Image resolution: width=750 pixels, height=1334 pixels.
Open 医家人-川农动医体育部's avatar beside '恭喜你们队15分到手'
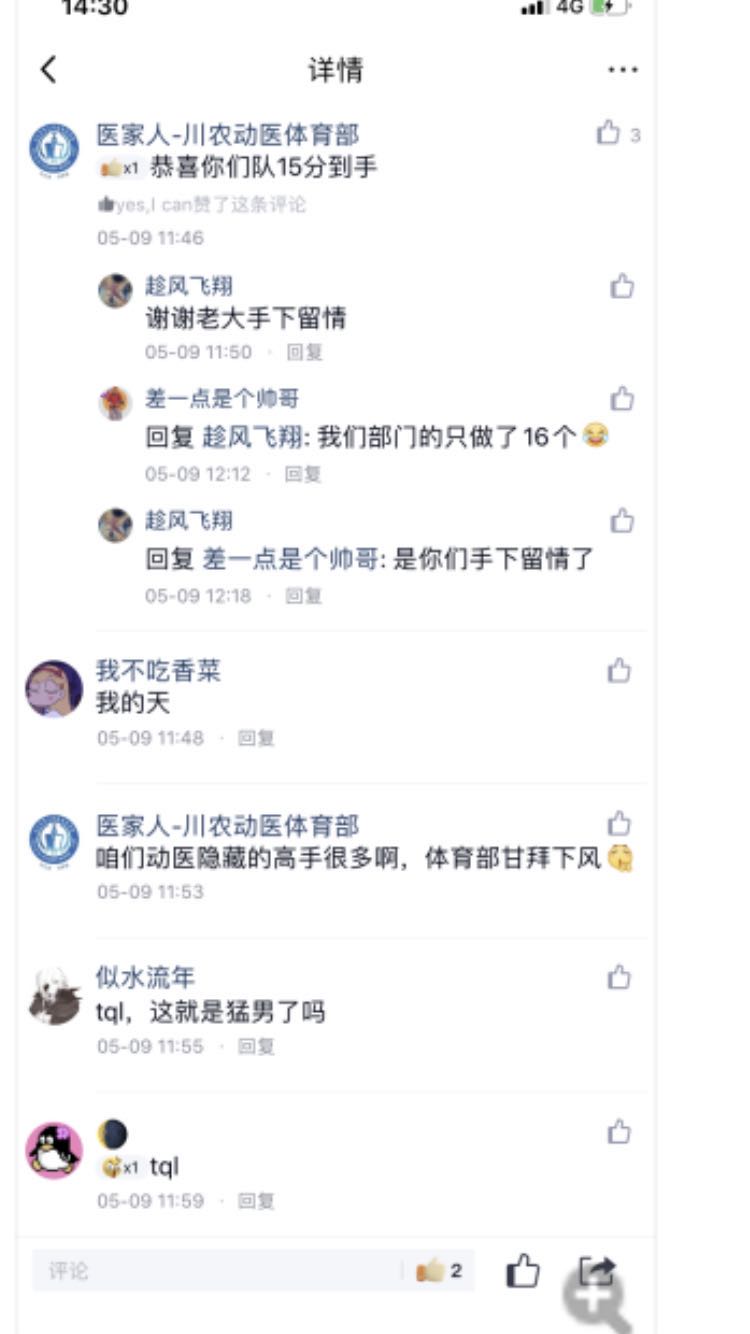(x=54, y=148)
